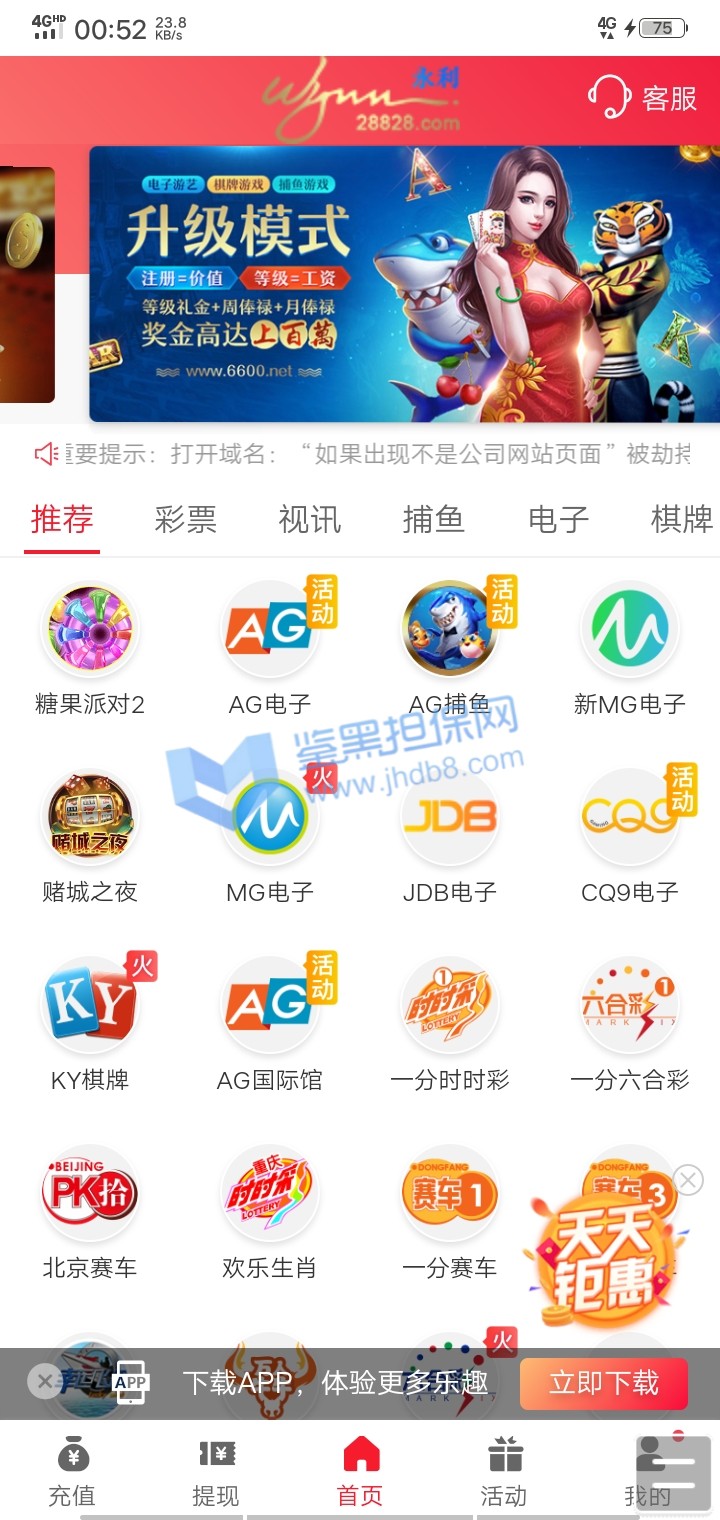Viewport: 720px width, 1520px height.
Task: Open 一分六合彩 lottery
Action: coord(630,1006)
